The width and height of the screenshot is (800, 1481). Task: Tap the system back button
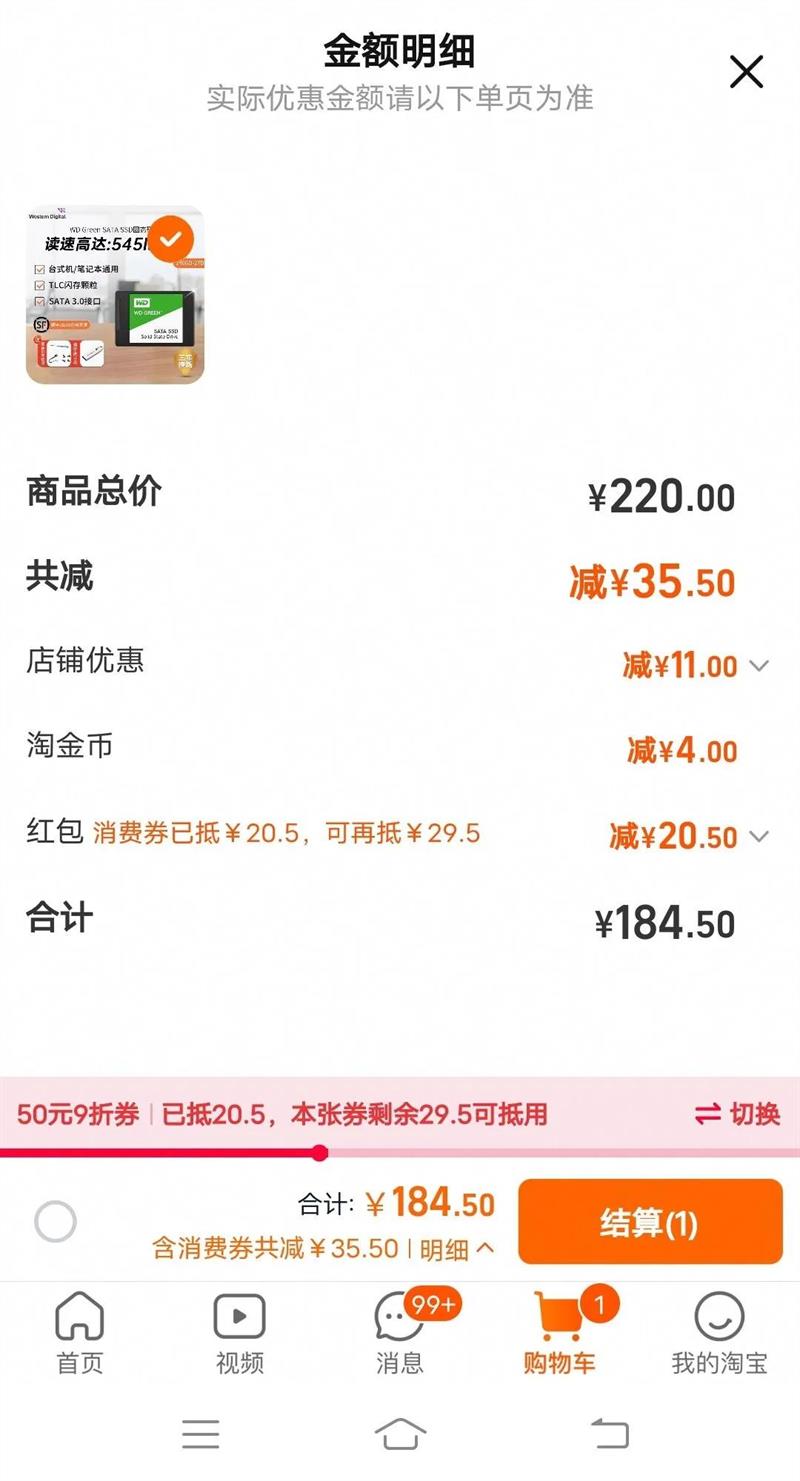(610, 1434)
